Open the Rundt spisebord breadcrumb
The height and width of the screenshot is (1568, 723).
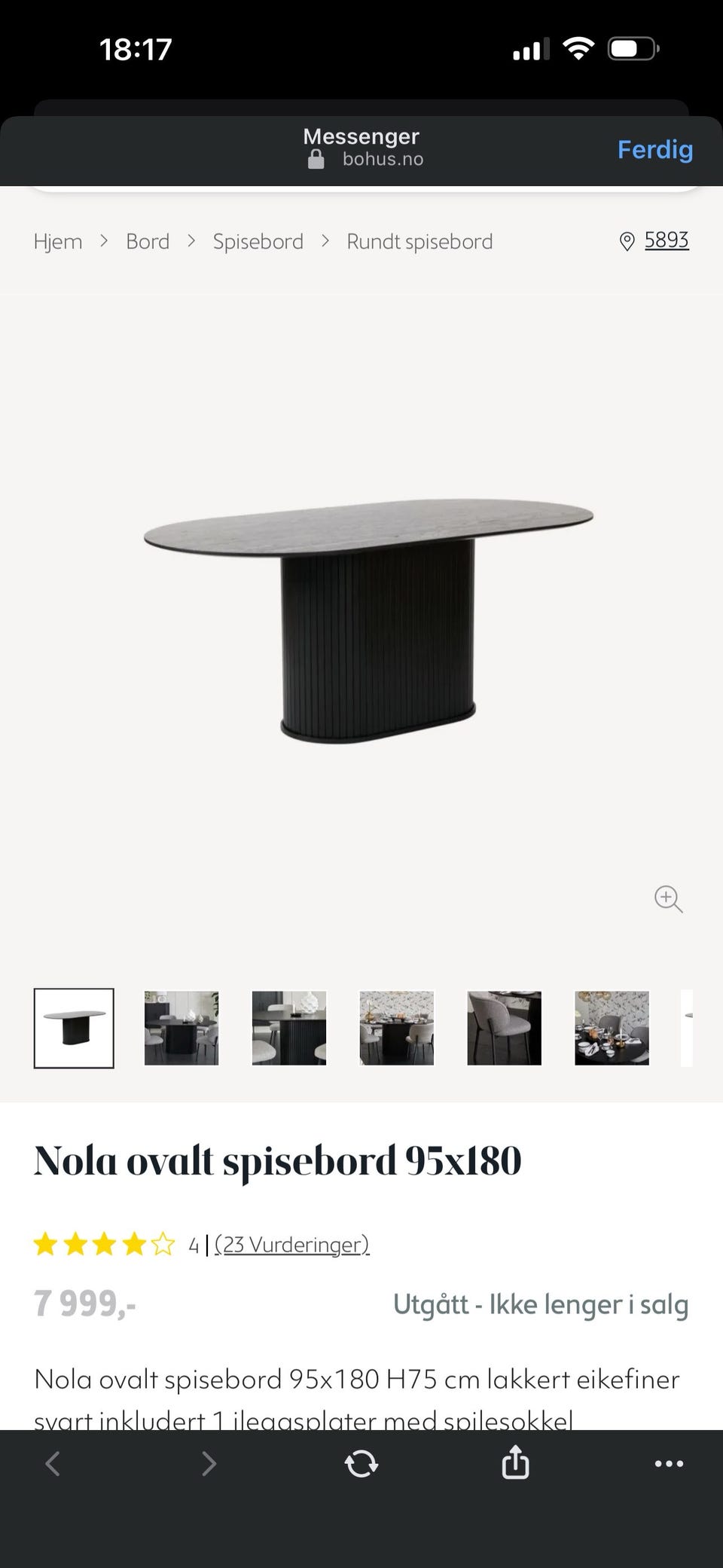click(419, 241)
